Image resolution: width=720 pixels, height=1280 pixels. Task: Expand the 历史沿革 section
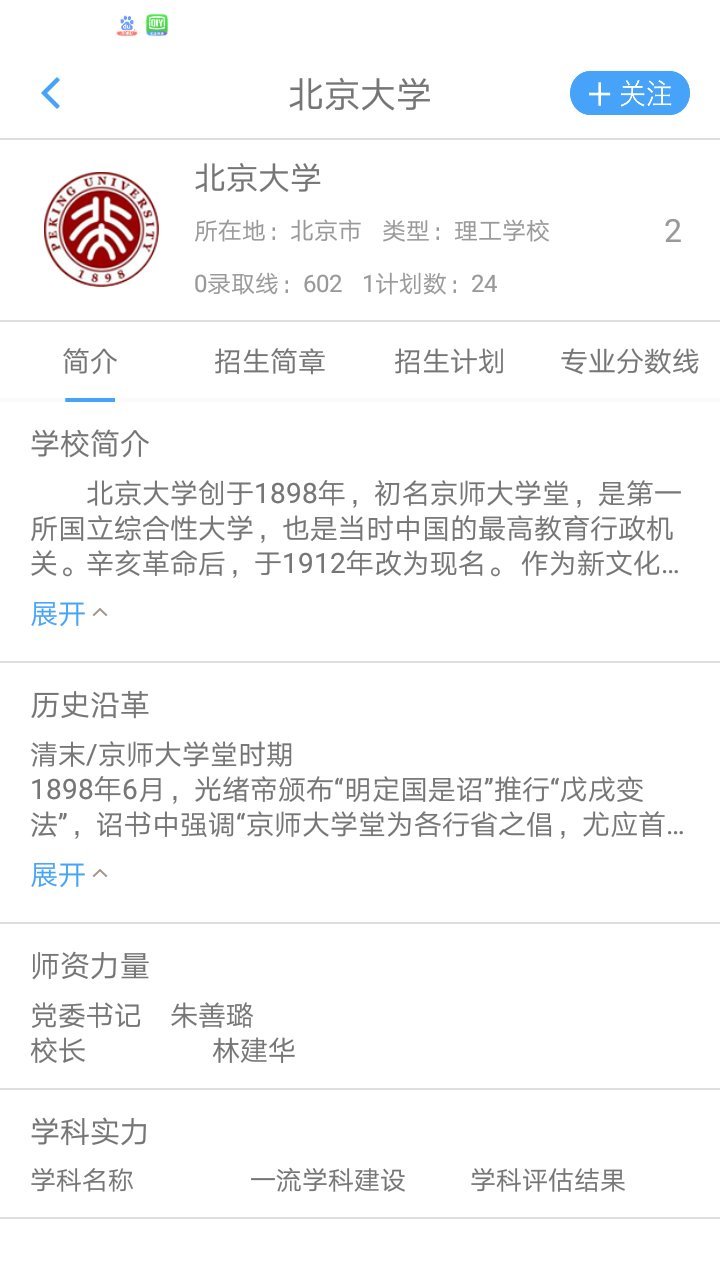(x=68, y=875)
